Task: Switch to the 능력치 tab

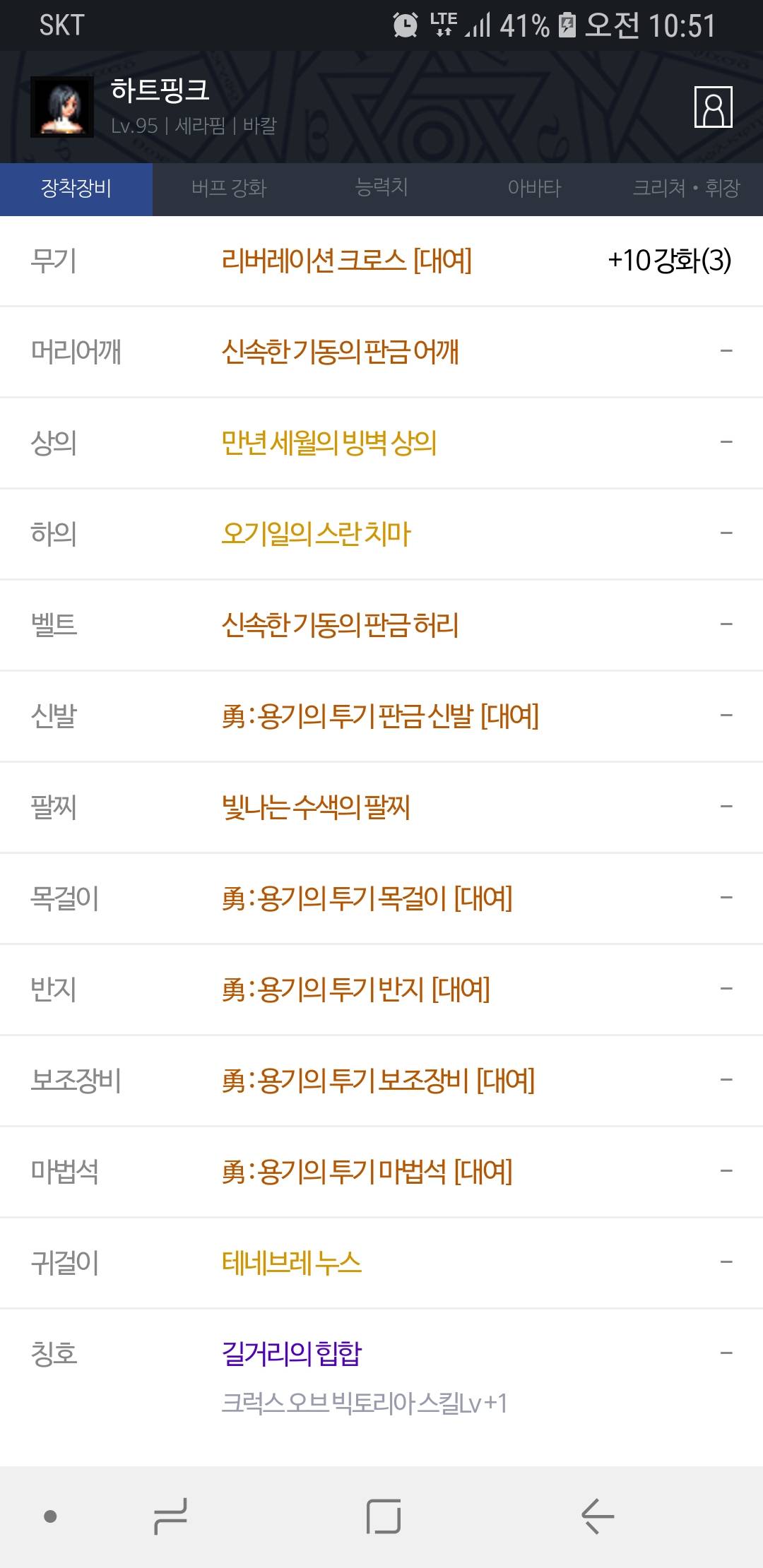Action: [381, 189]
